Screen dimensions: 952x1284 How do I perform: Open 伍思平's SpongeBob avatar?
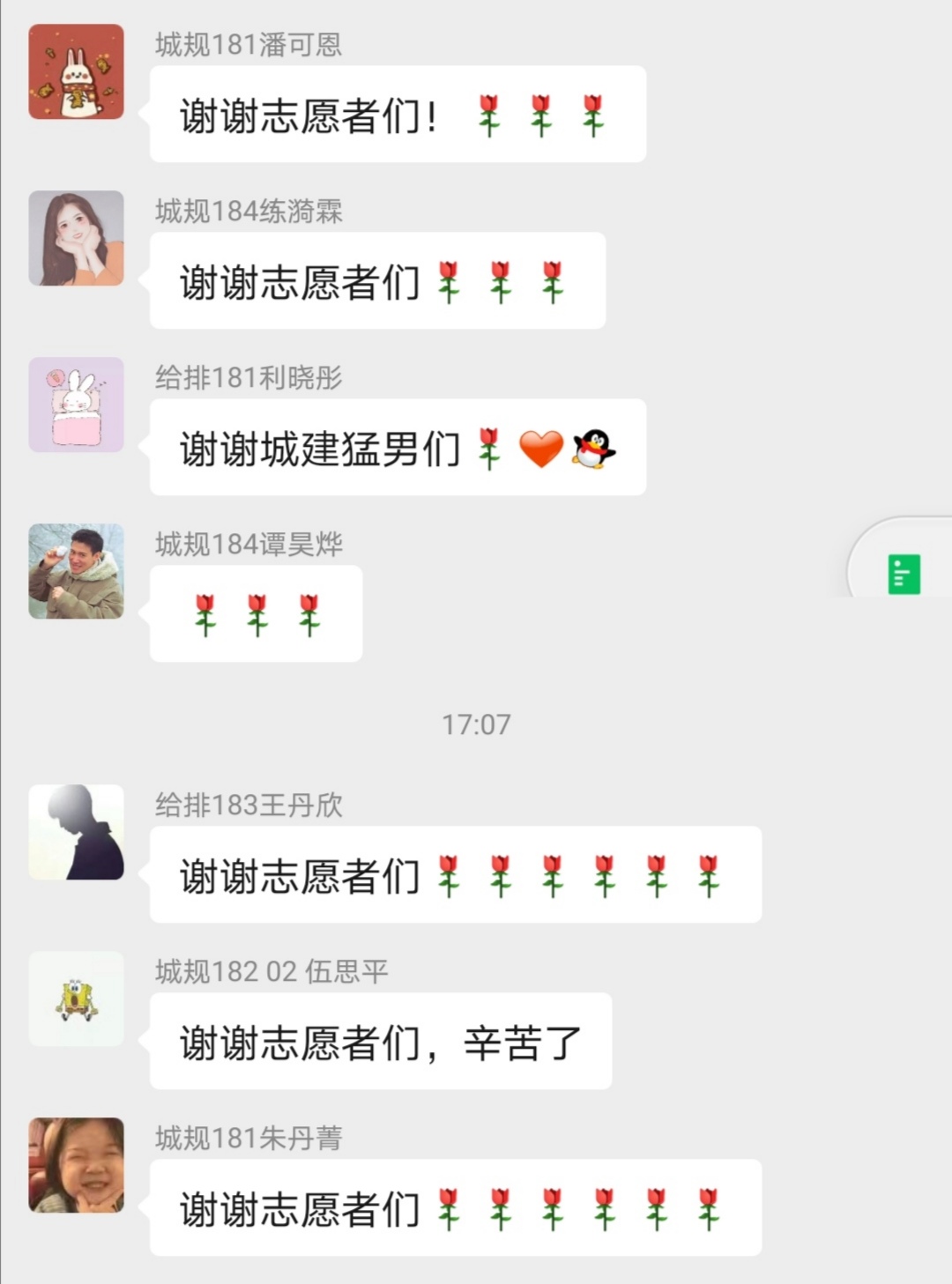77,998
